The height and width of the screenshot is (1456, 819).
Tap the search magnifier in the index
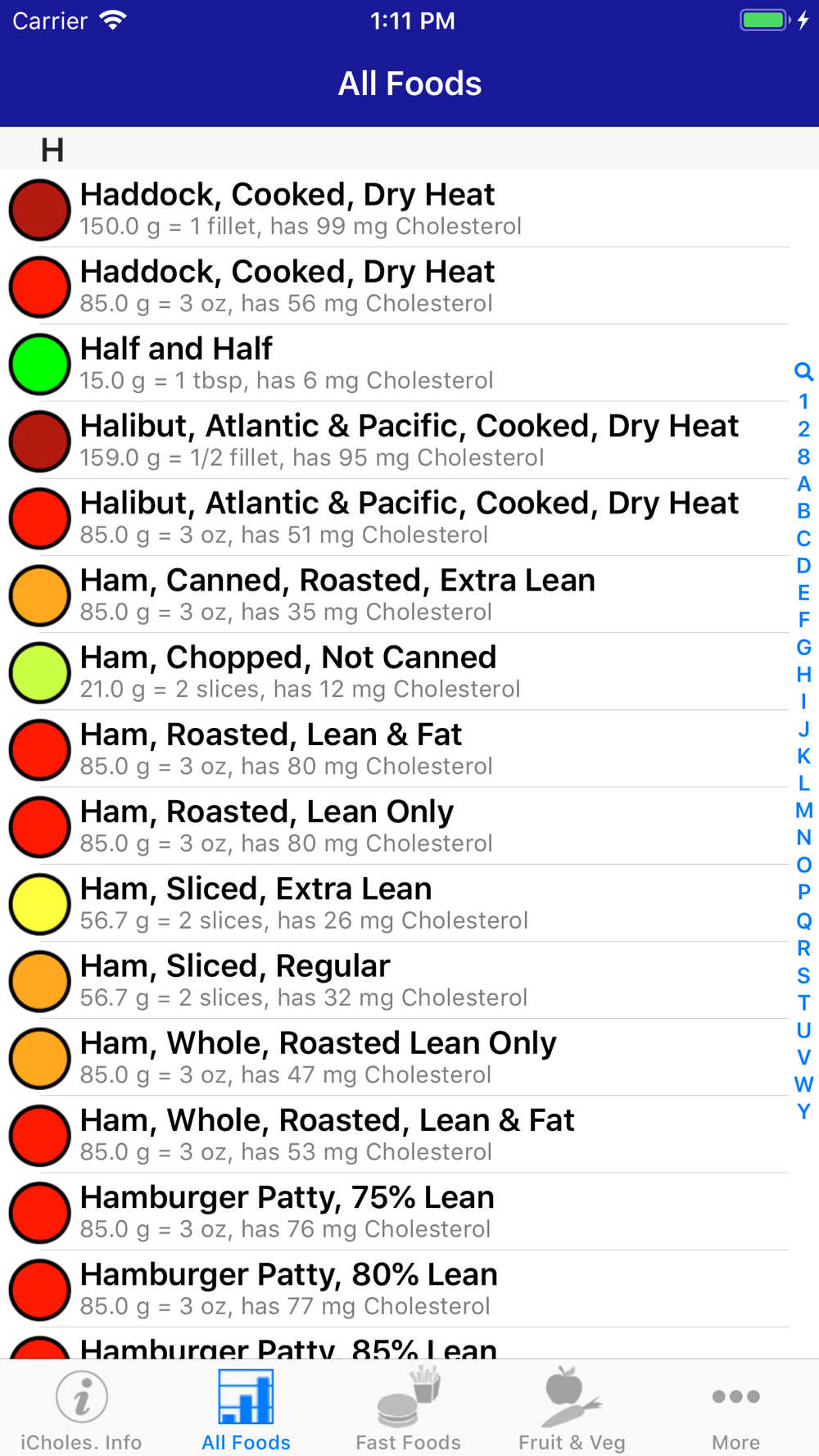tap(803, 373)
